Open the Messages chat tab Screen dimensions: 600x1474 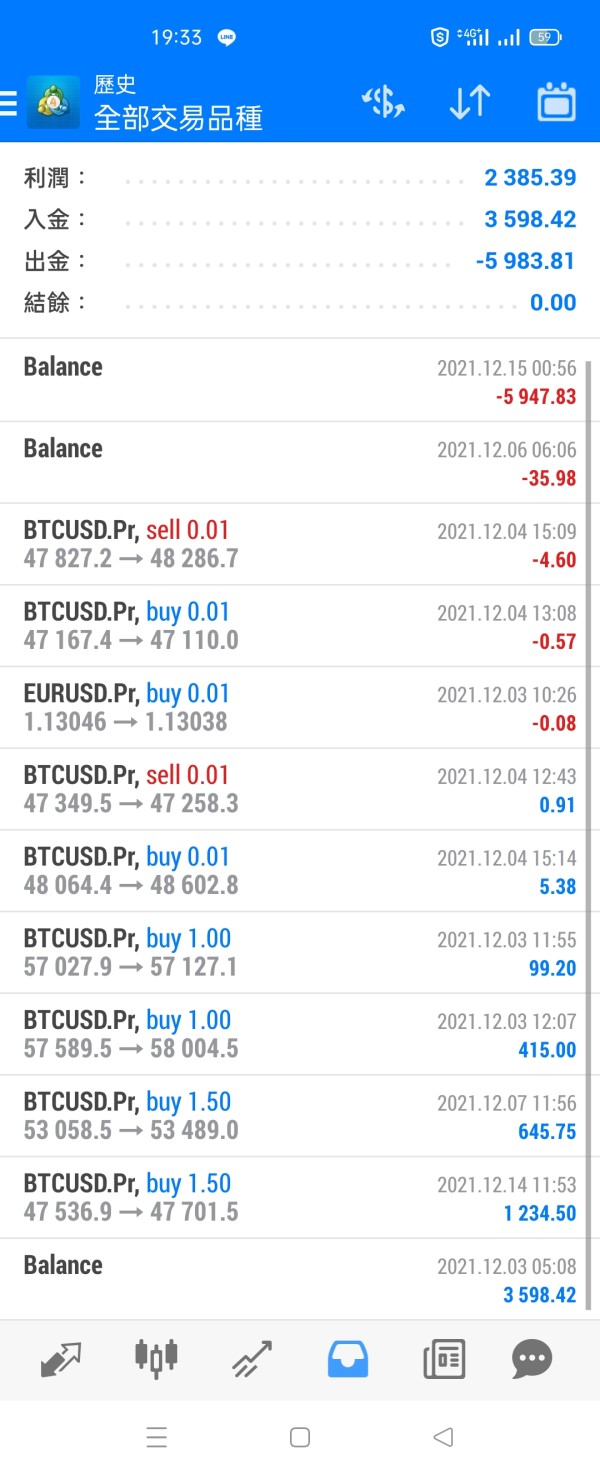coord(532,1358)
